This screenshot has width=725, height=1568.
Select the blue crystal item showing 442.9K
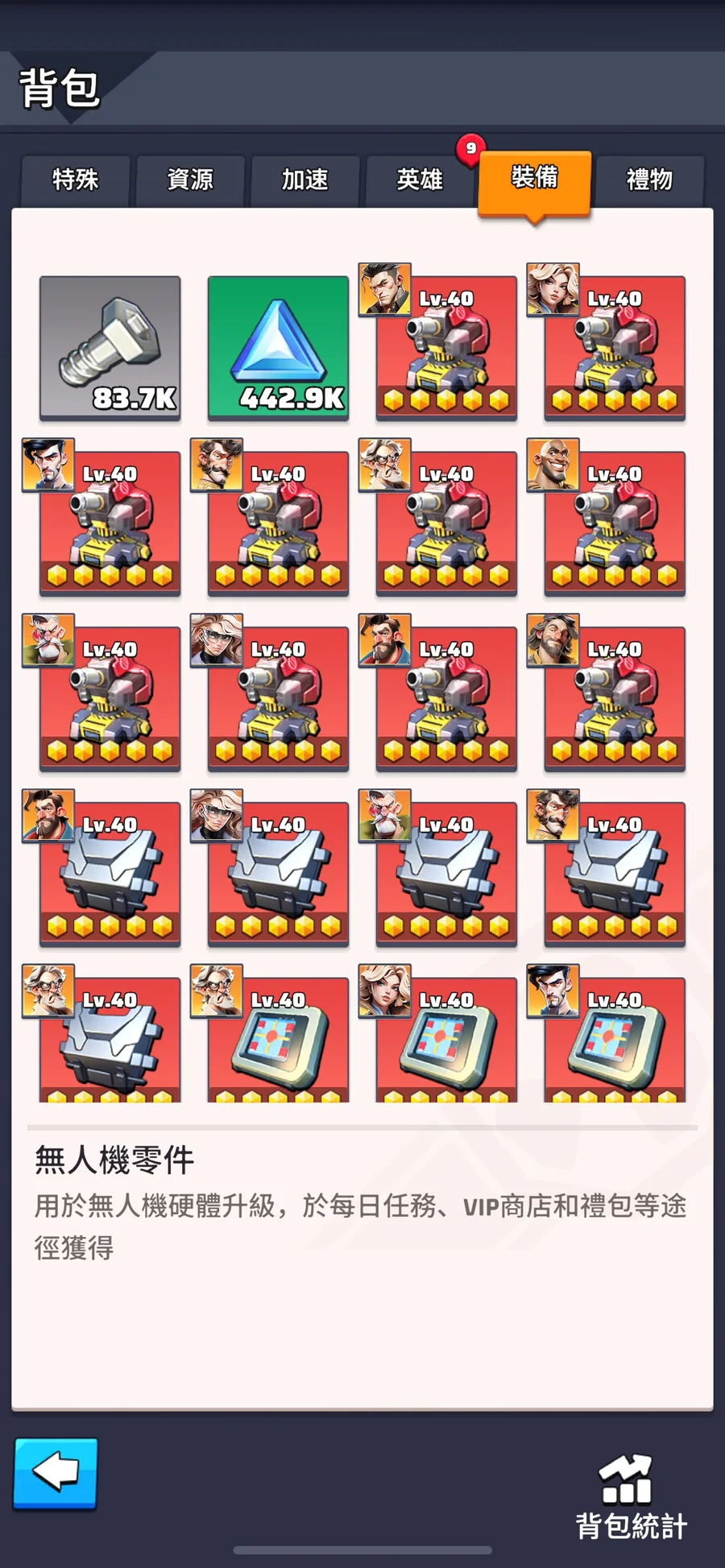278,348
